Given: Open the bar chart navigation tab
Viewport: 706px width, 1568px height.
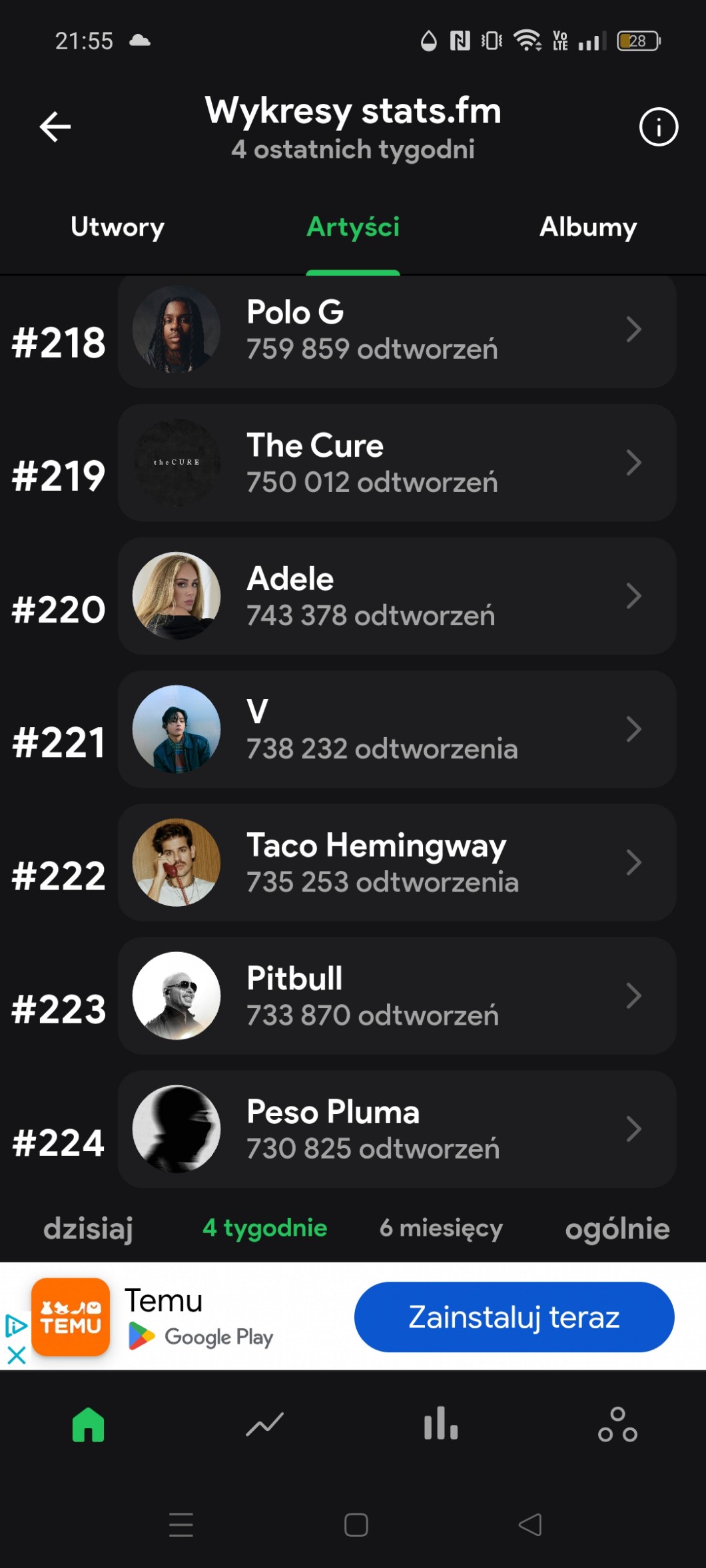Looking at the screenshot, I should point(441,1425).
